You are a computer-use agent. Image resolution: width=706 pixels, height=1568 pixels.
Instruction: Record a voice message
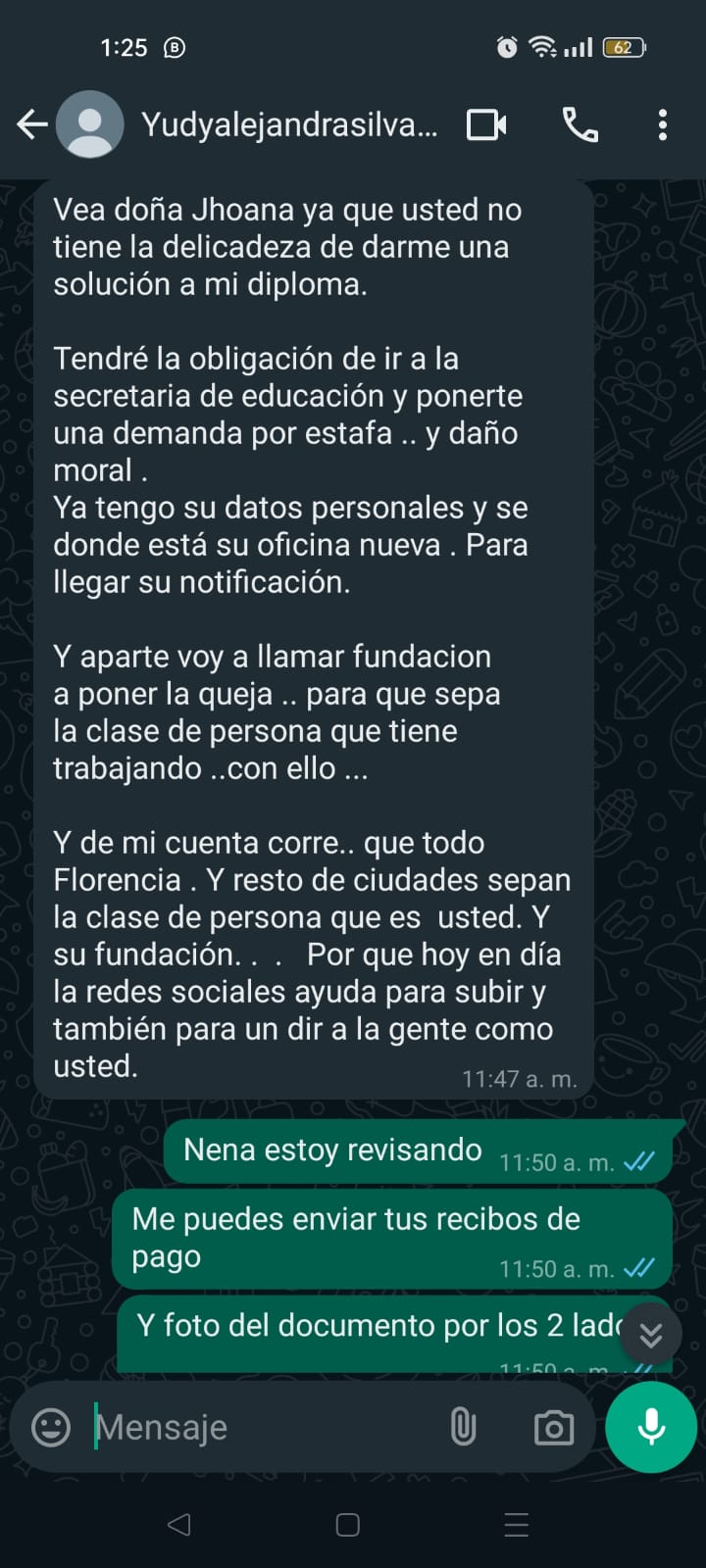[651, 1427]
